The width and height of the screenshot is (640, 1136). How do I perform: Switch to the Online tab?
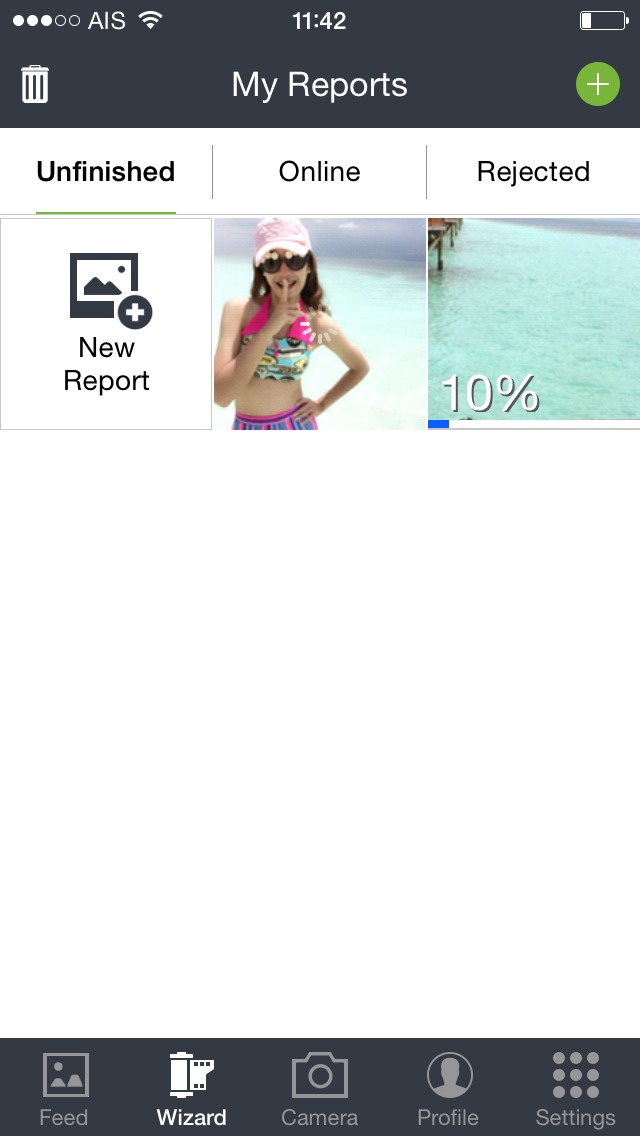[x=320, y=172]
